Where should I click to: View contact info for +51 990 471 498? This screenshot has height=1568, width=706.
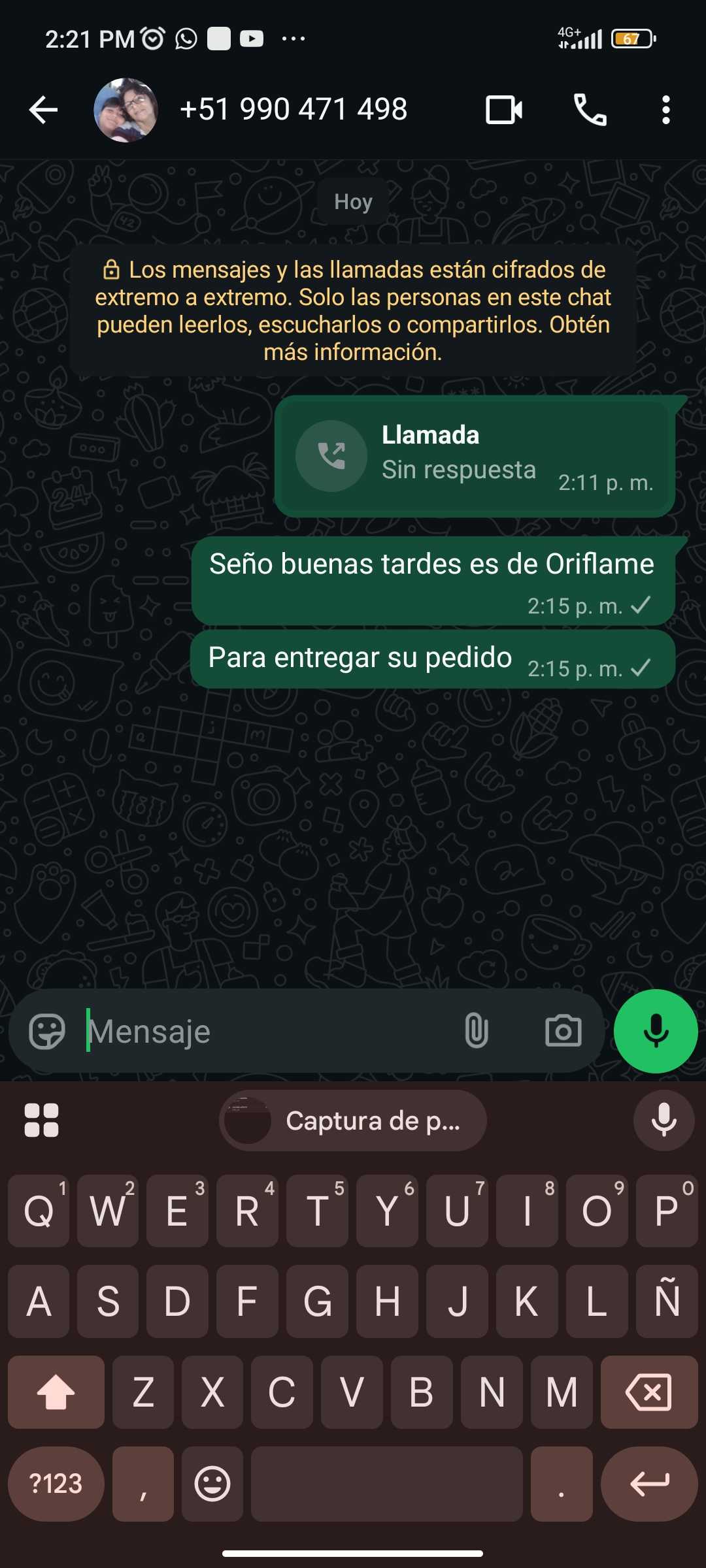click(x=293, y=110)
